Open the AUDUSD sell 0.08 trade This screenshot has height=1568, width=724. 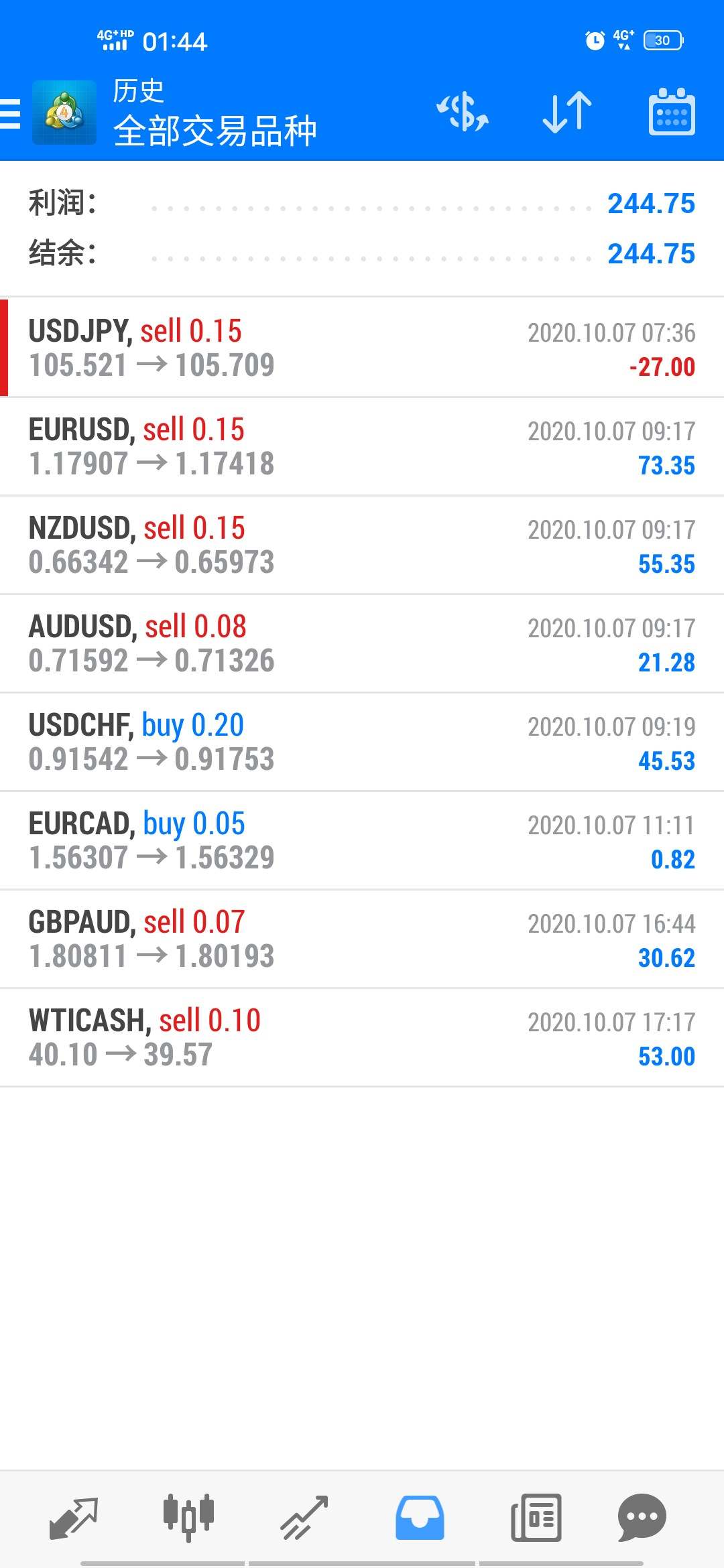pos(362,643)
